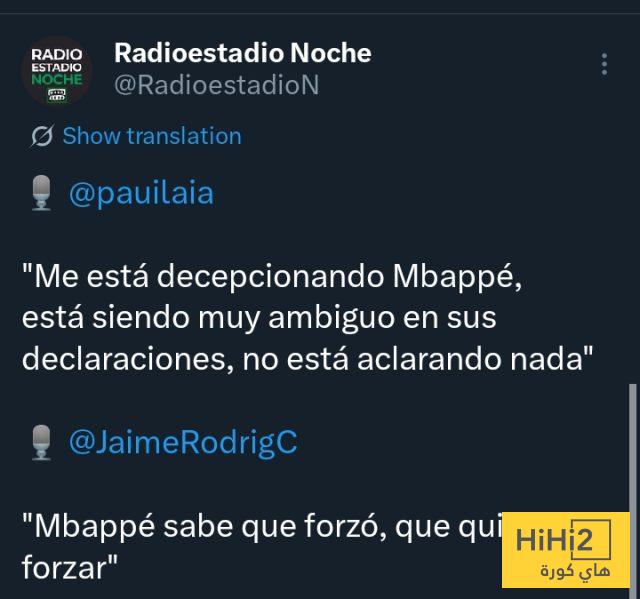Visit the @JaimeRodrigC profile mention
The height and width of the screenshot is (599, 640).
point(182,441)
